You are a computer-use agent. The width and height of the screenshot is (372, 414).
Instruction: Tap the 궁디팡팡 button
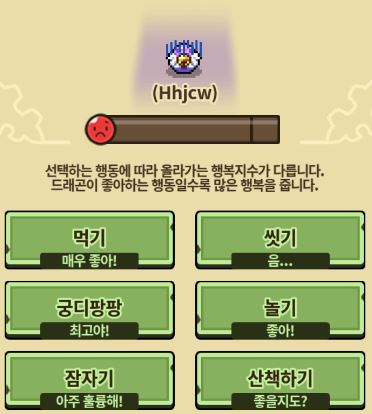click(90, 310)
